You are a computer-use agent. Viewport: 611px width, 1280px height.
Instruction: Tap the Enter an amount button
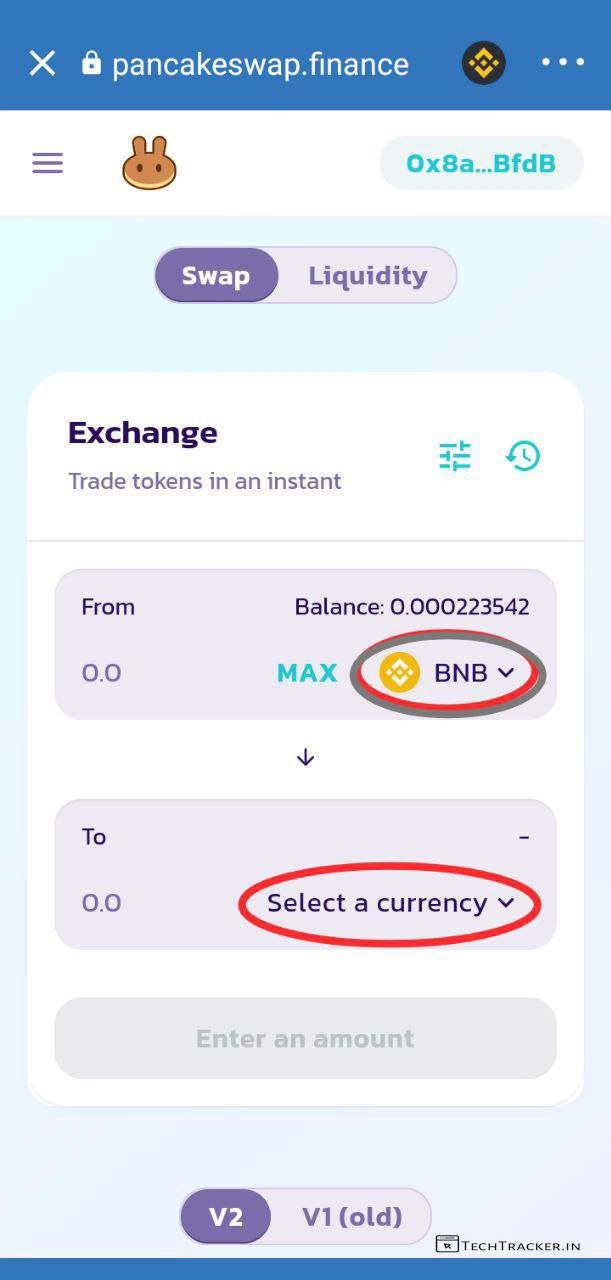305,1038
